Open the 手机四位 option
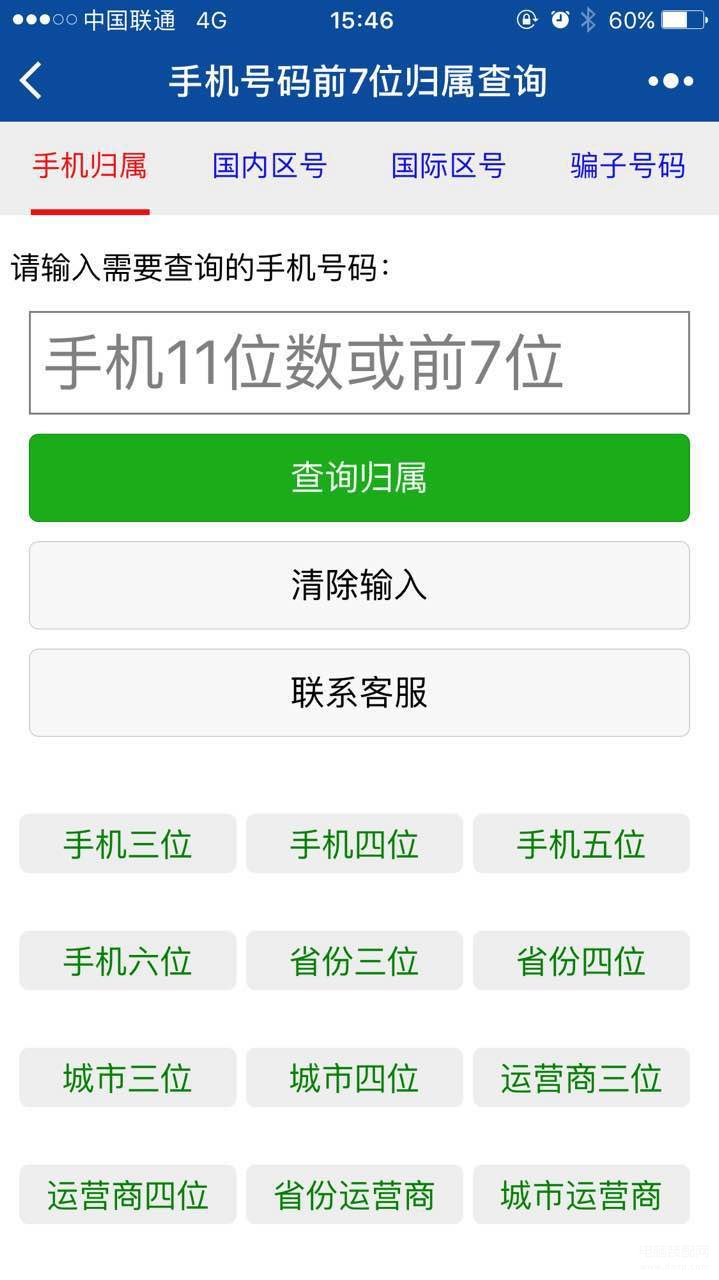This screenshot has width=719, height=1280. [354, 844]
